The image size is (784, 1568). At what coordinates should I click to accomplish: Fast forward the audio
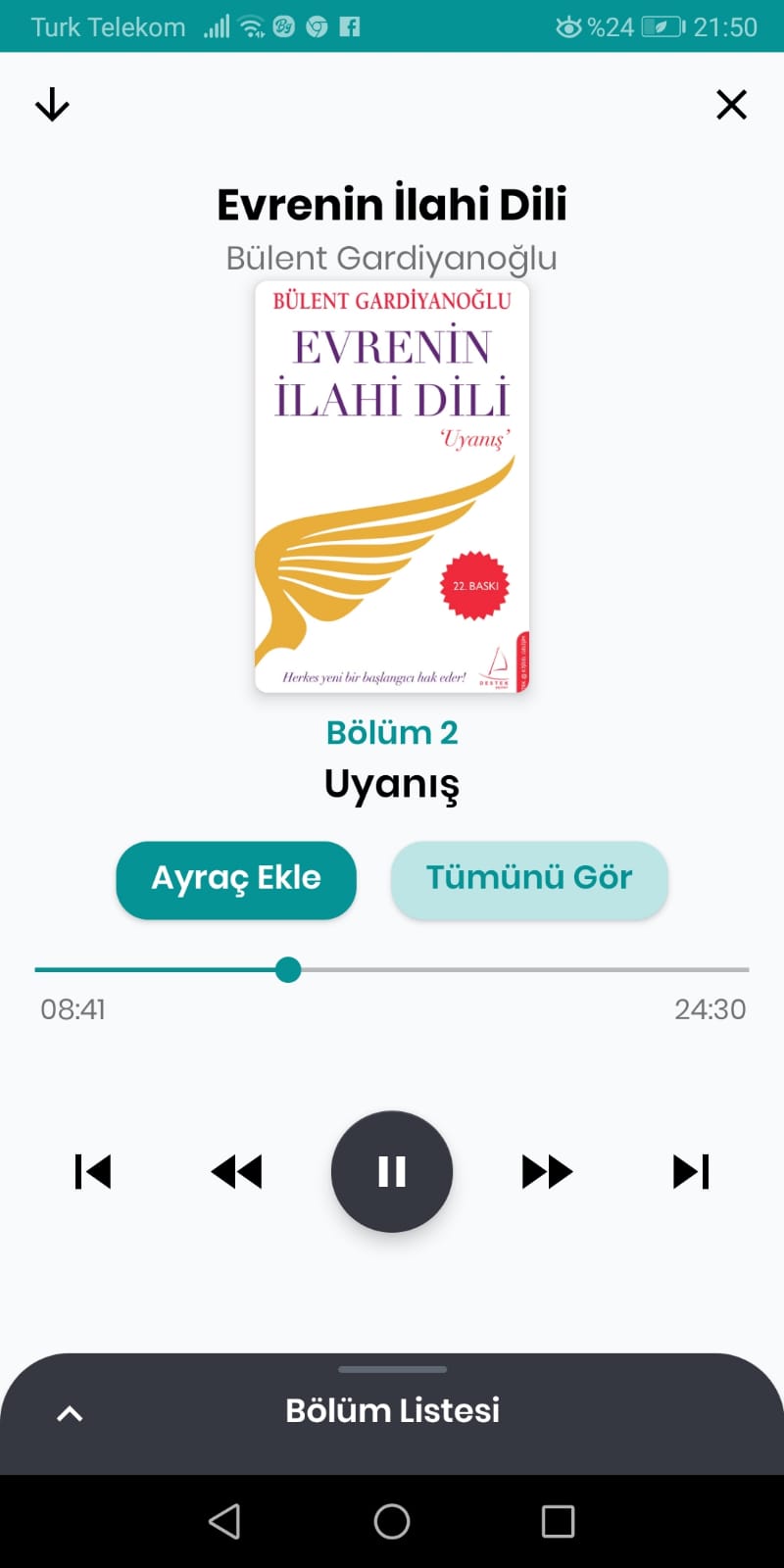coord(547,1171)
